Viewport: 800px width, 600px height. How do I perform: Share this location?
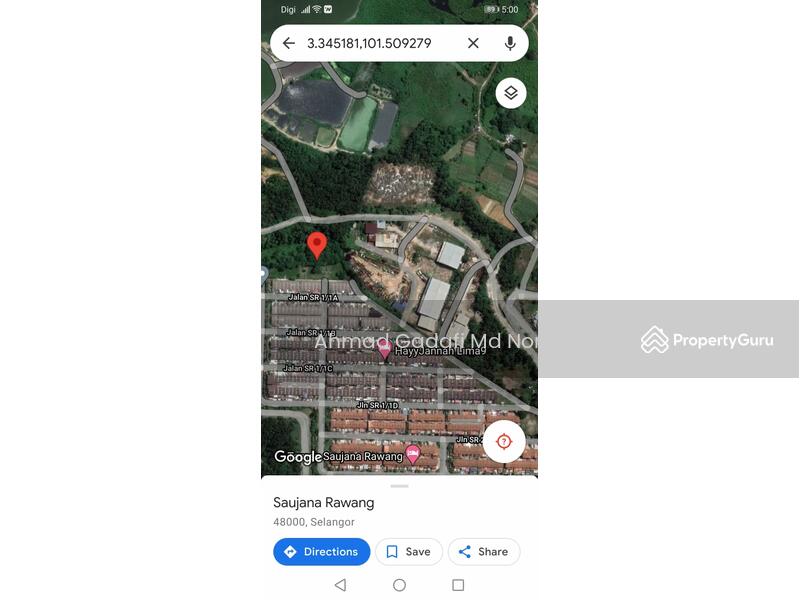483,552
